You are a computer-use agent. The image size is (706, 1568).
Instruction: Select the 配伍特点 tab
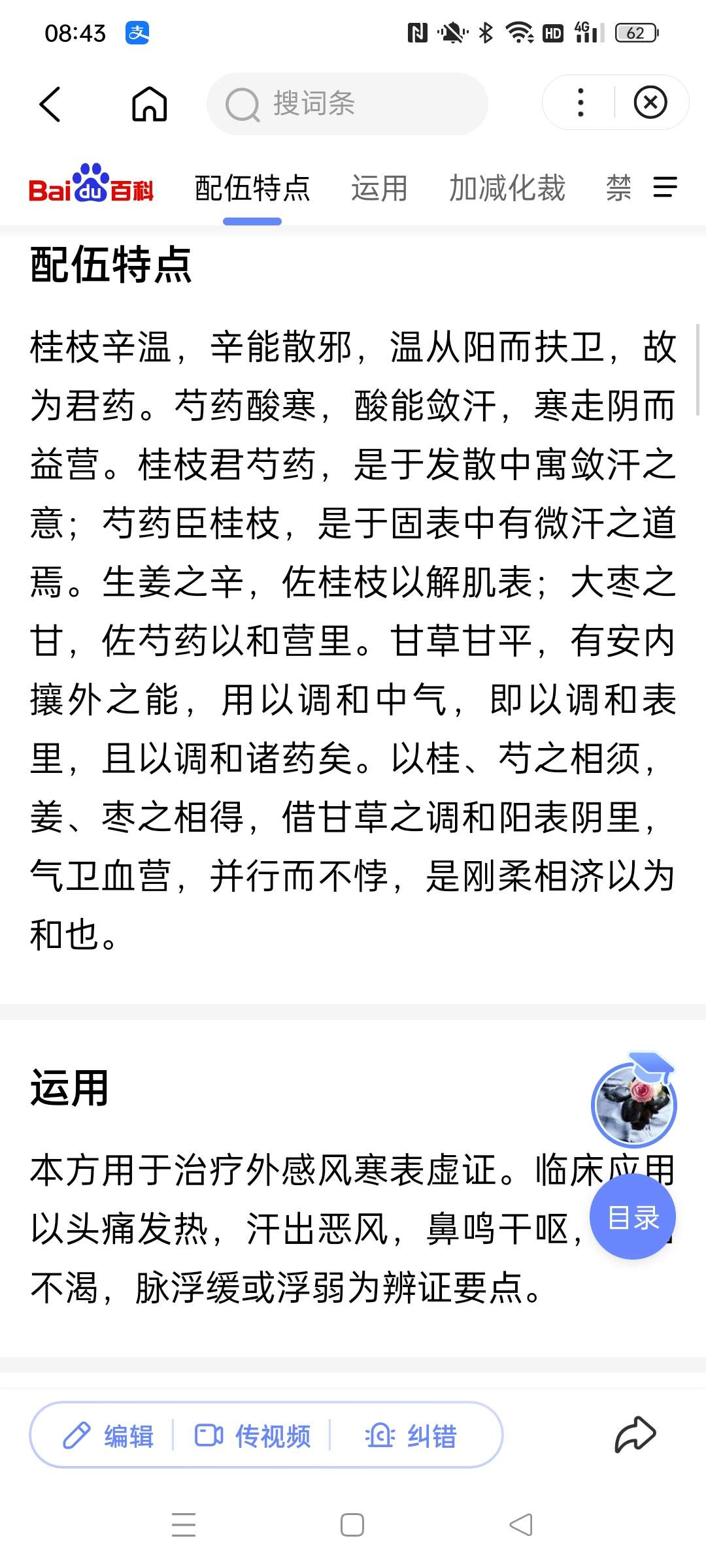click(252, 188)
